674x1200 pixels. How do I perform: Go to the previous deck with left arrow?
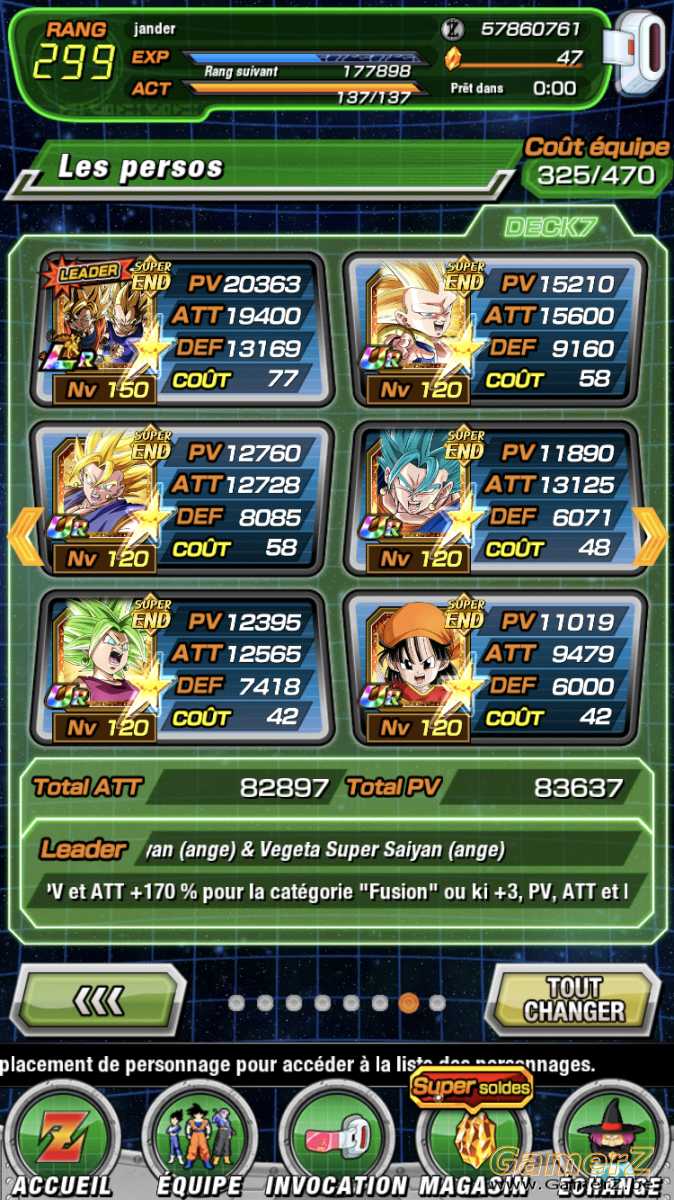24,537
